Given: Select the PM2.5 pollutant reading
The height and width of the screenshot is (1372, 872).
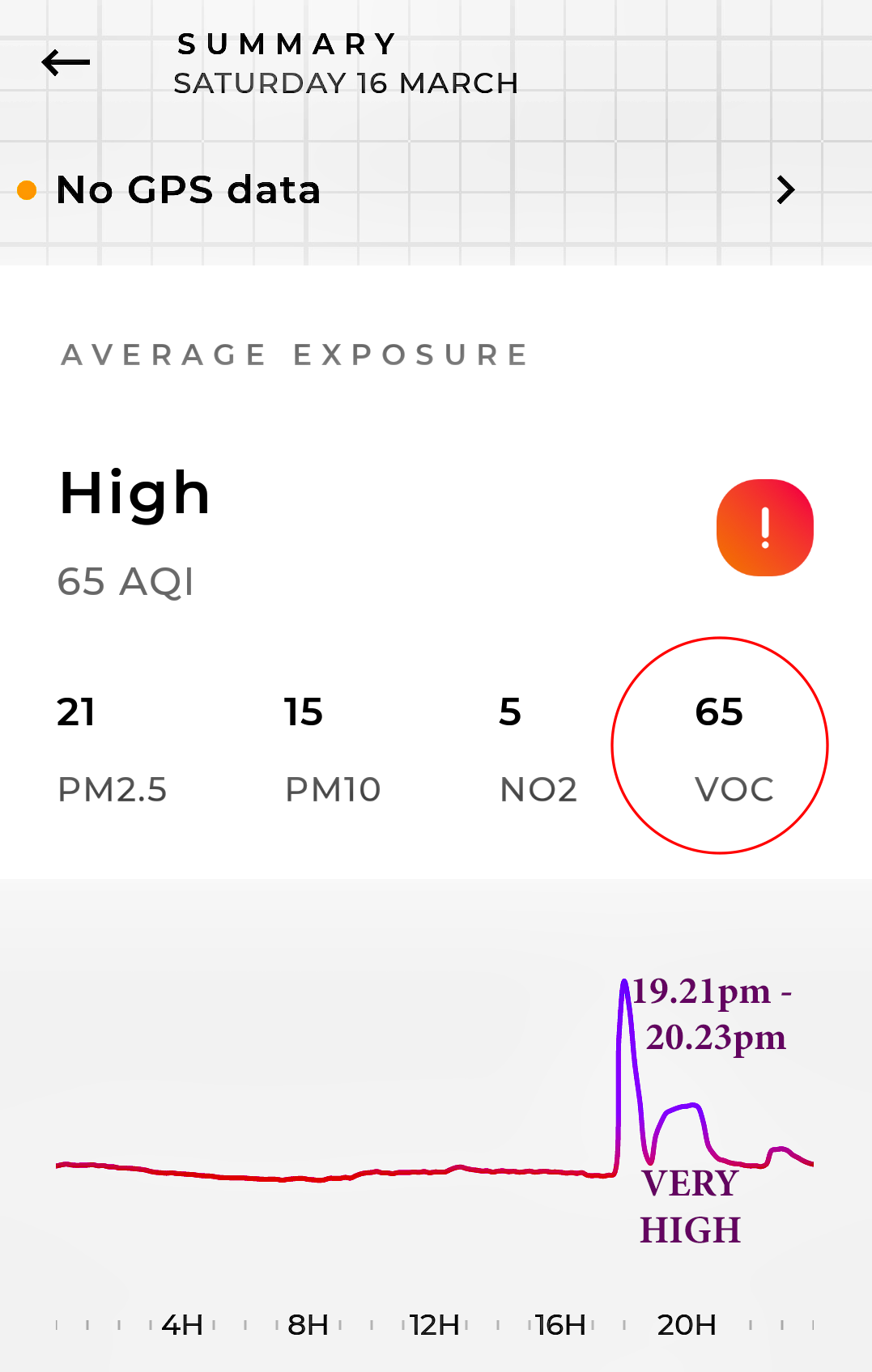Looking at the screenshot, I should pos(112,749).
